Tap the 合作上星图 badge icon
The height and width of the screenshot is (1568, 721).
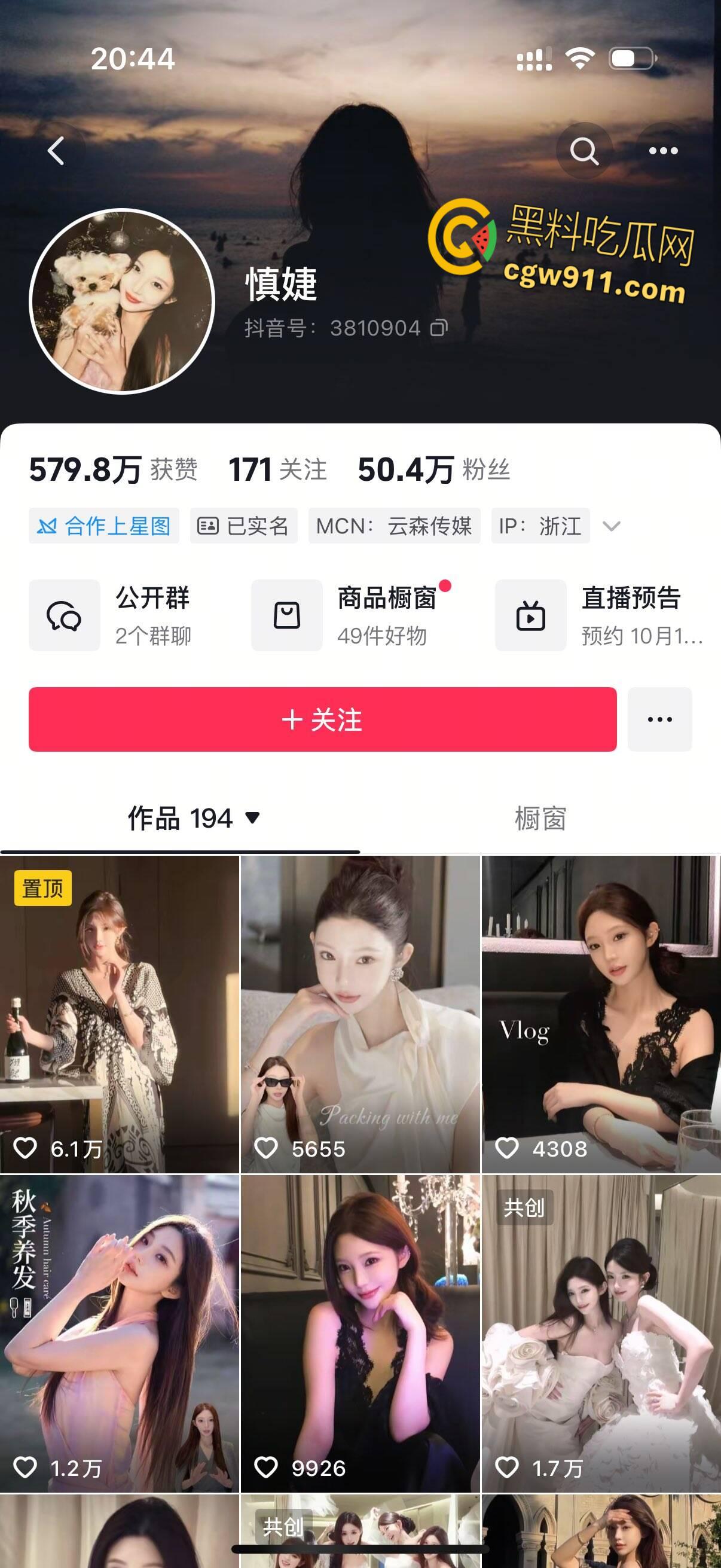pos(103,526)
